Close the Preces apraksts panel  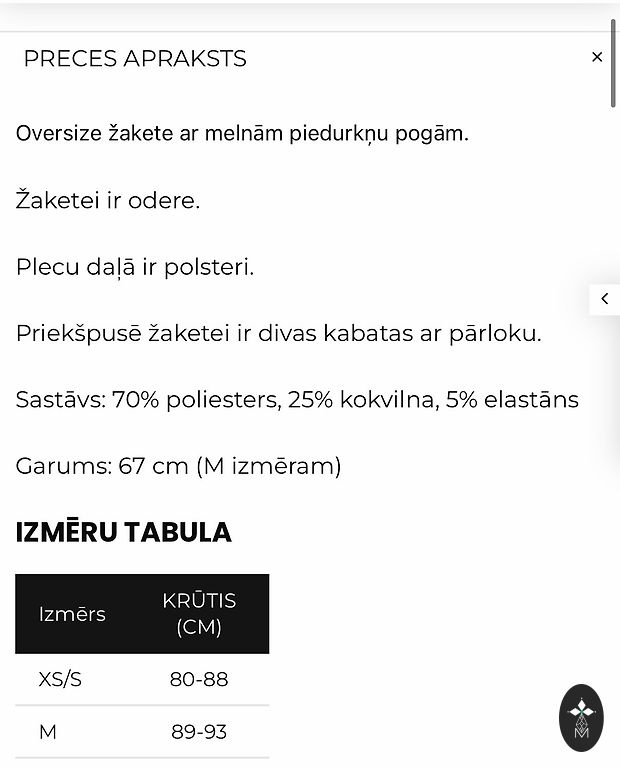(x=597, y=57)
